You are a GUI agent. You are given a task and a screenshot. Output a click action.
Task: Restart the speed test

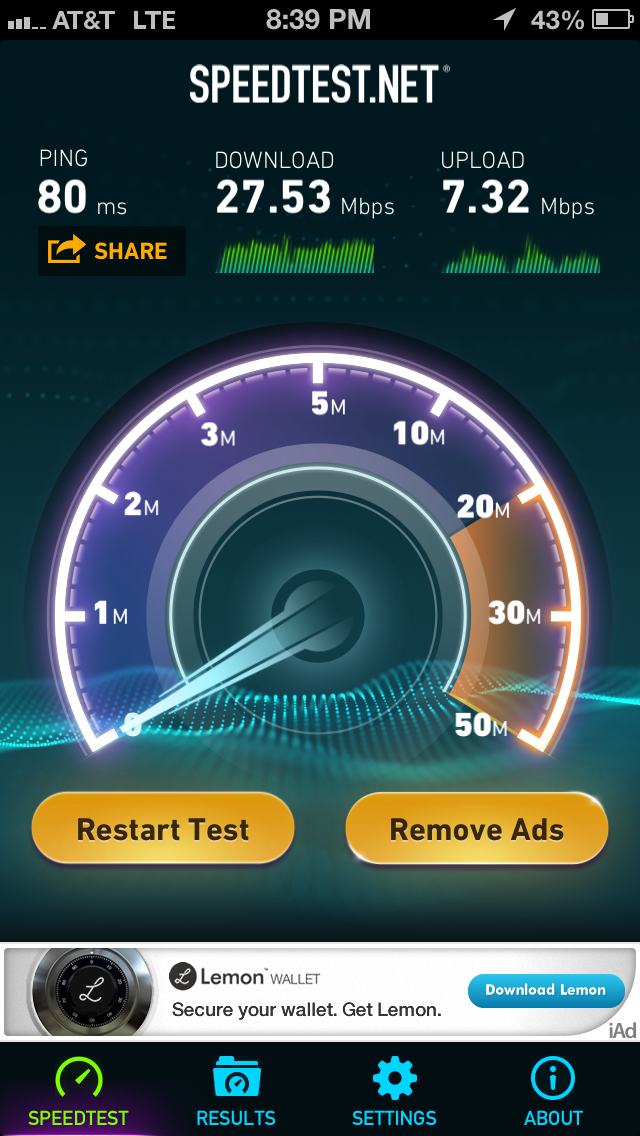coord(163,829)
